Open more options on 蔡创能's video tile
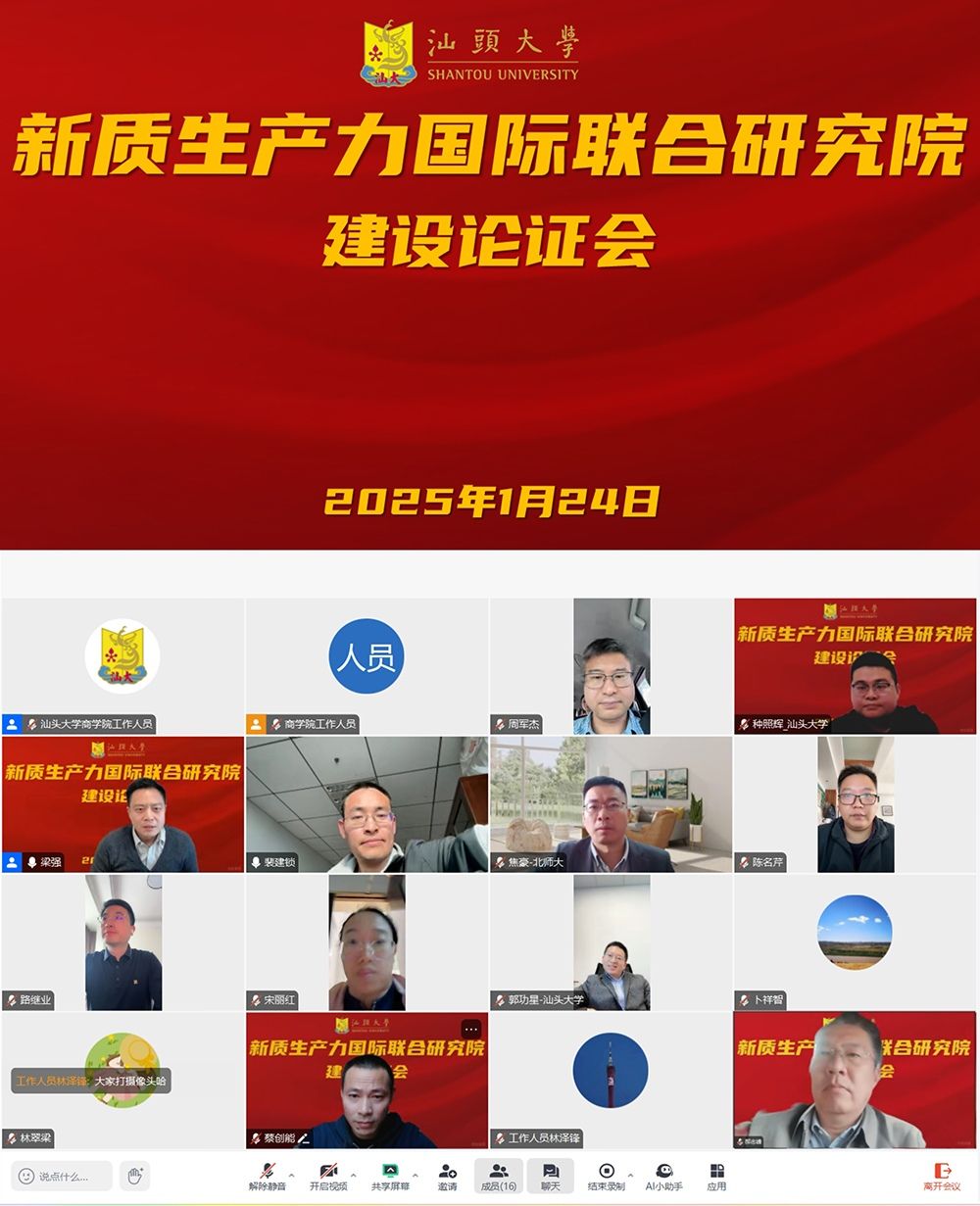This screenshot has width=980, height=1206. point(471,1029)
